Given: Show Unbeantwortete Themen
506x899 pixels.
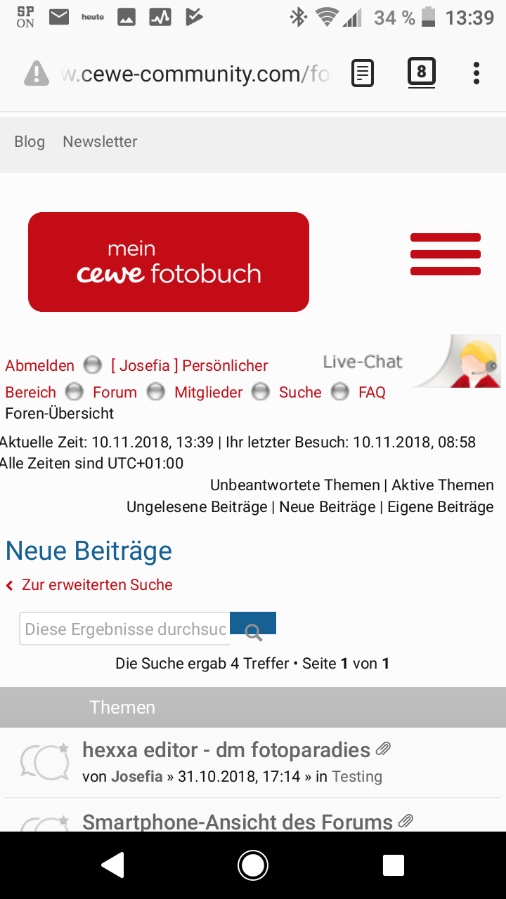Looking at the screenshot, I should click(x=295, y=485).
